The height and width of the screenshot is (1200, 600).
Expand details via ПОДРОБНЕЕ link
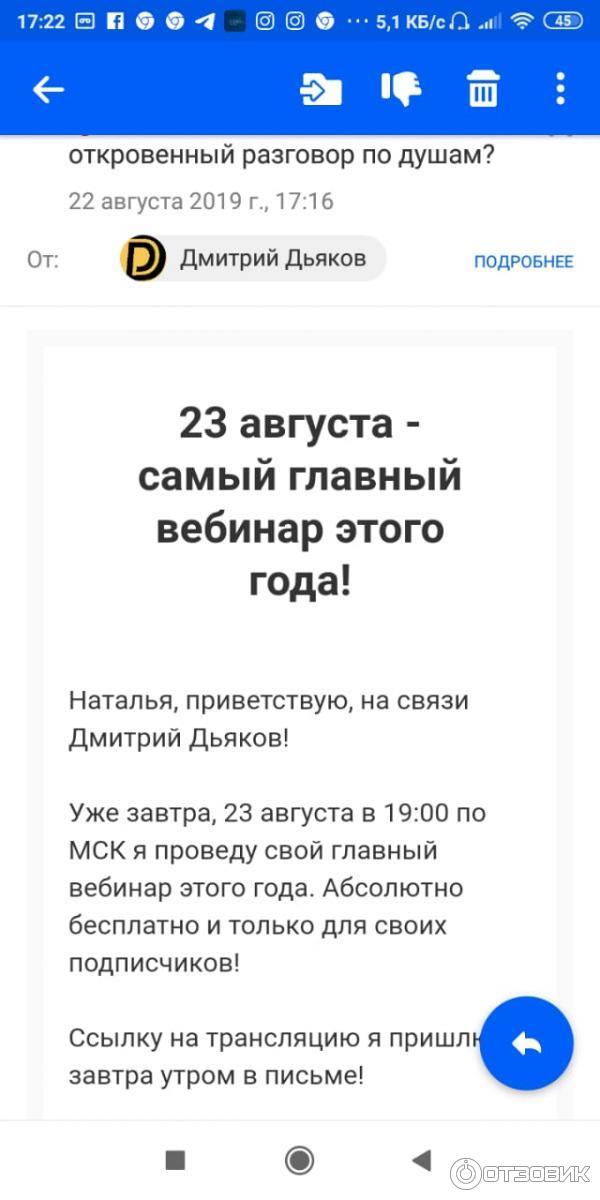coord(523,262)
